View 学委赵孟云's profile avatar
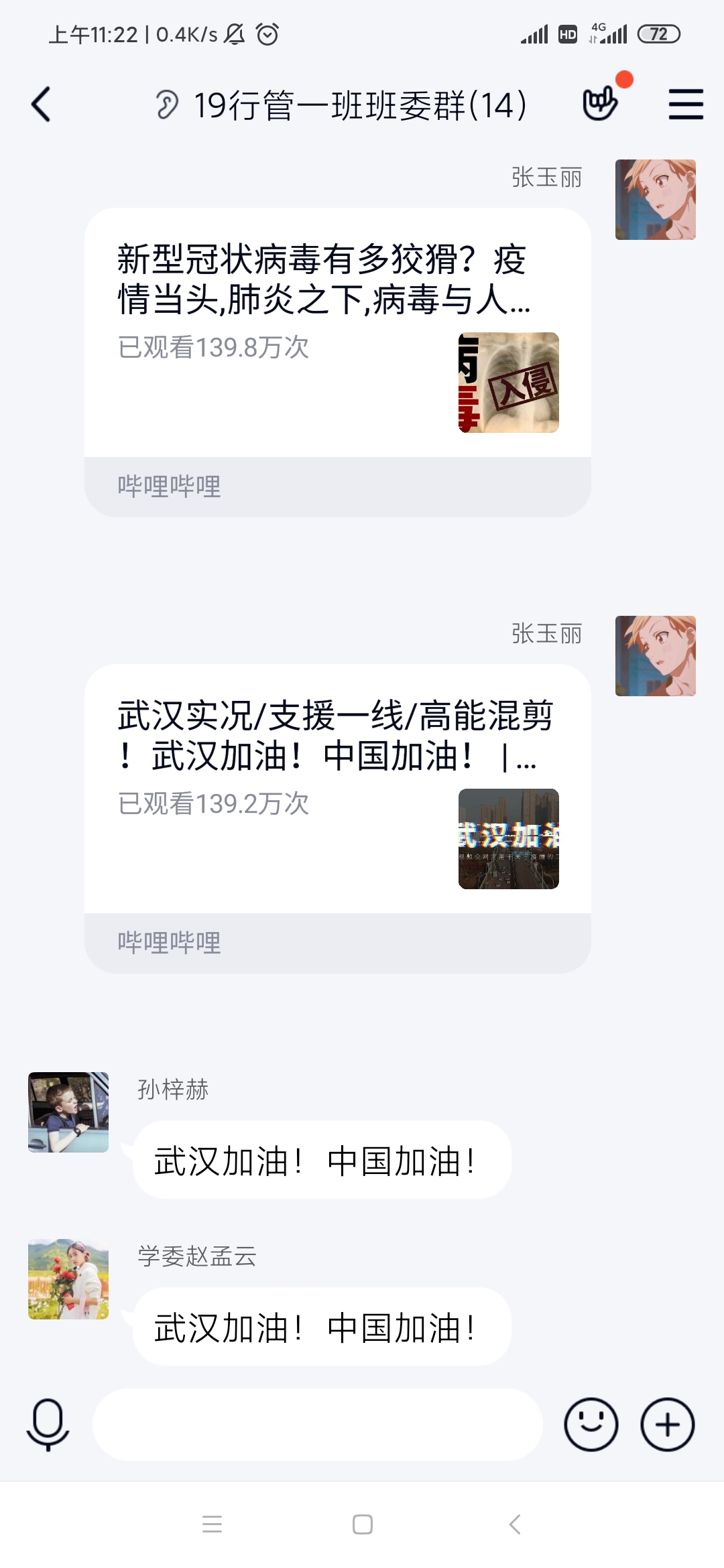The image size is (724, 1568). (x=68, y=1279)
